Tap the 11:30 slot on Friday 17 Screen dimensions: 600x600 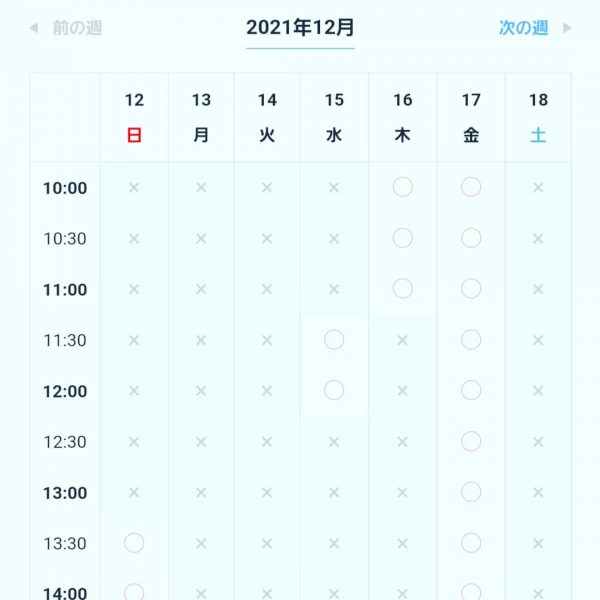coord(471,340)
